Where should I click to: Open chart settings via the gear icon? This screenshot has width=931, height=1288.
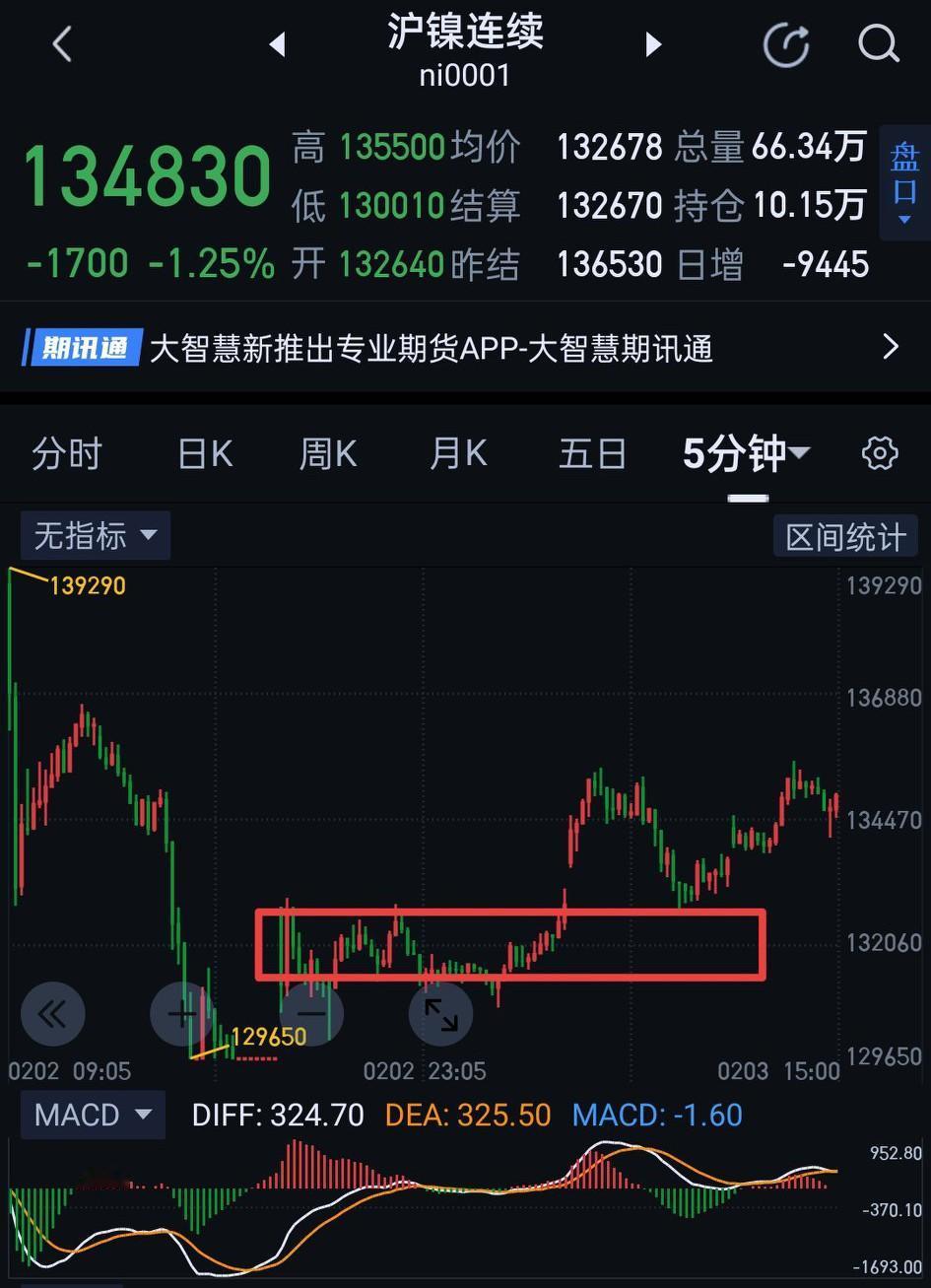(x=879, y=452)
